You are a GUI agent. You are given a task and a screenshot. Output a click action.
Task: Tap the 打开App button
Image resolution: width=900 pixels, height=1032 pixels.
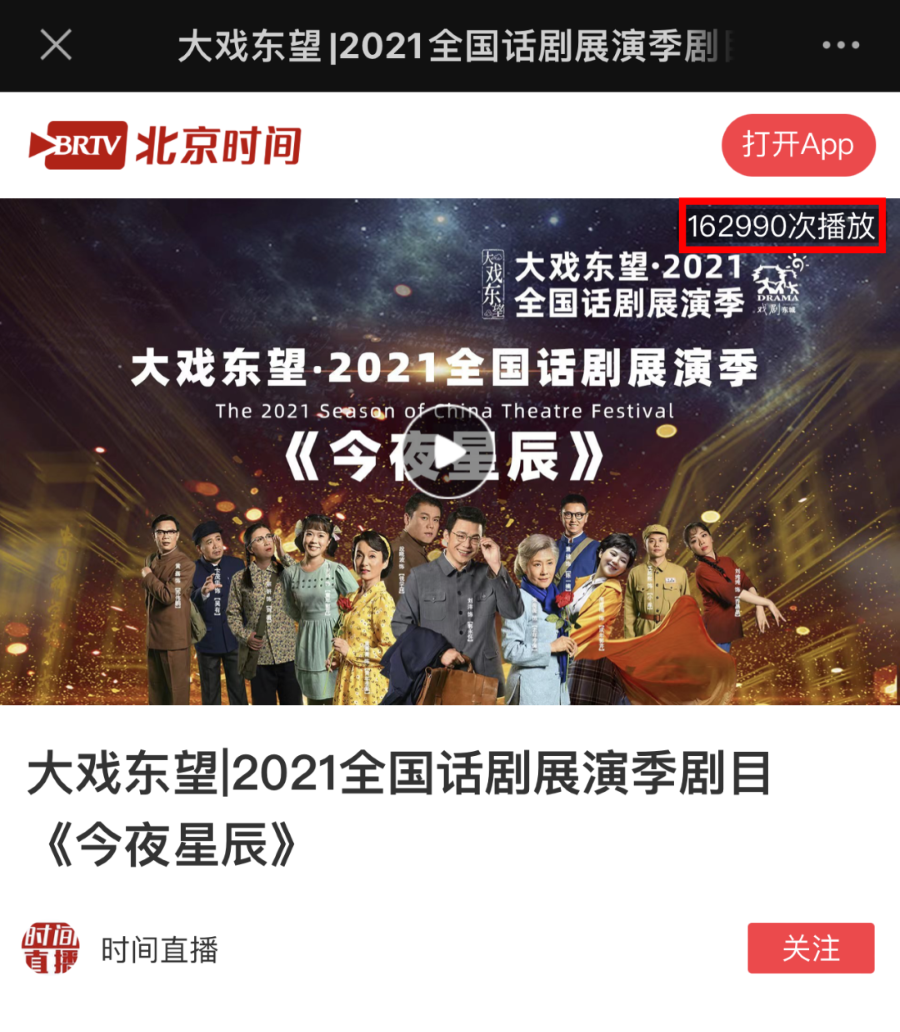pyautogui.click(x=798, y=145)
